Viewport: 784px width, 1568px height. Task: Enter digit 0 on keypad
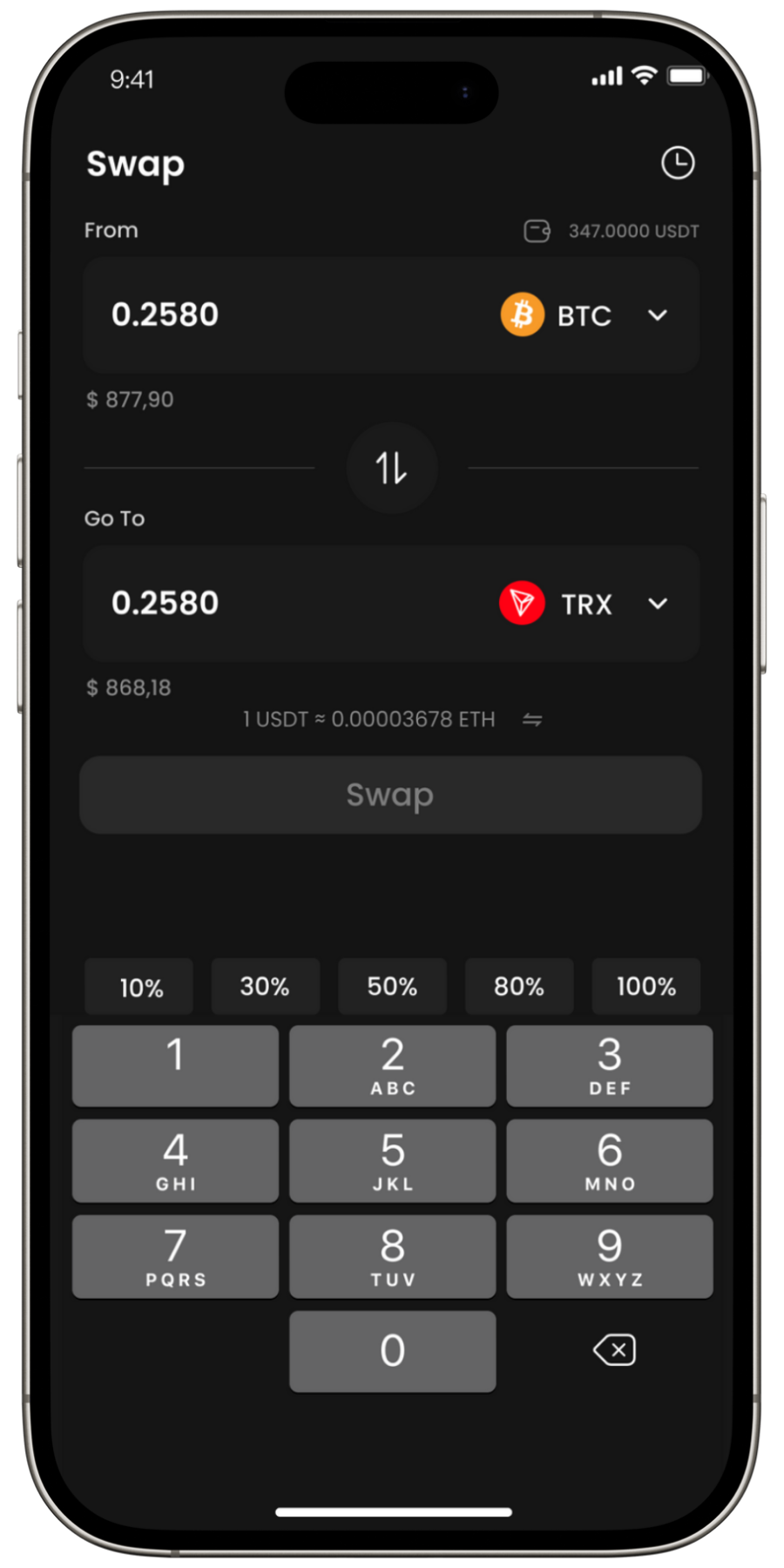[x=392, y=1351]
